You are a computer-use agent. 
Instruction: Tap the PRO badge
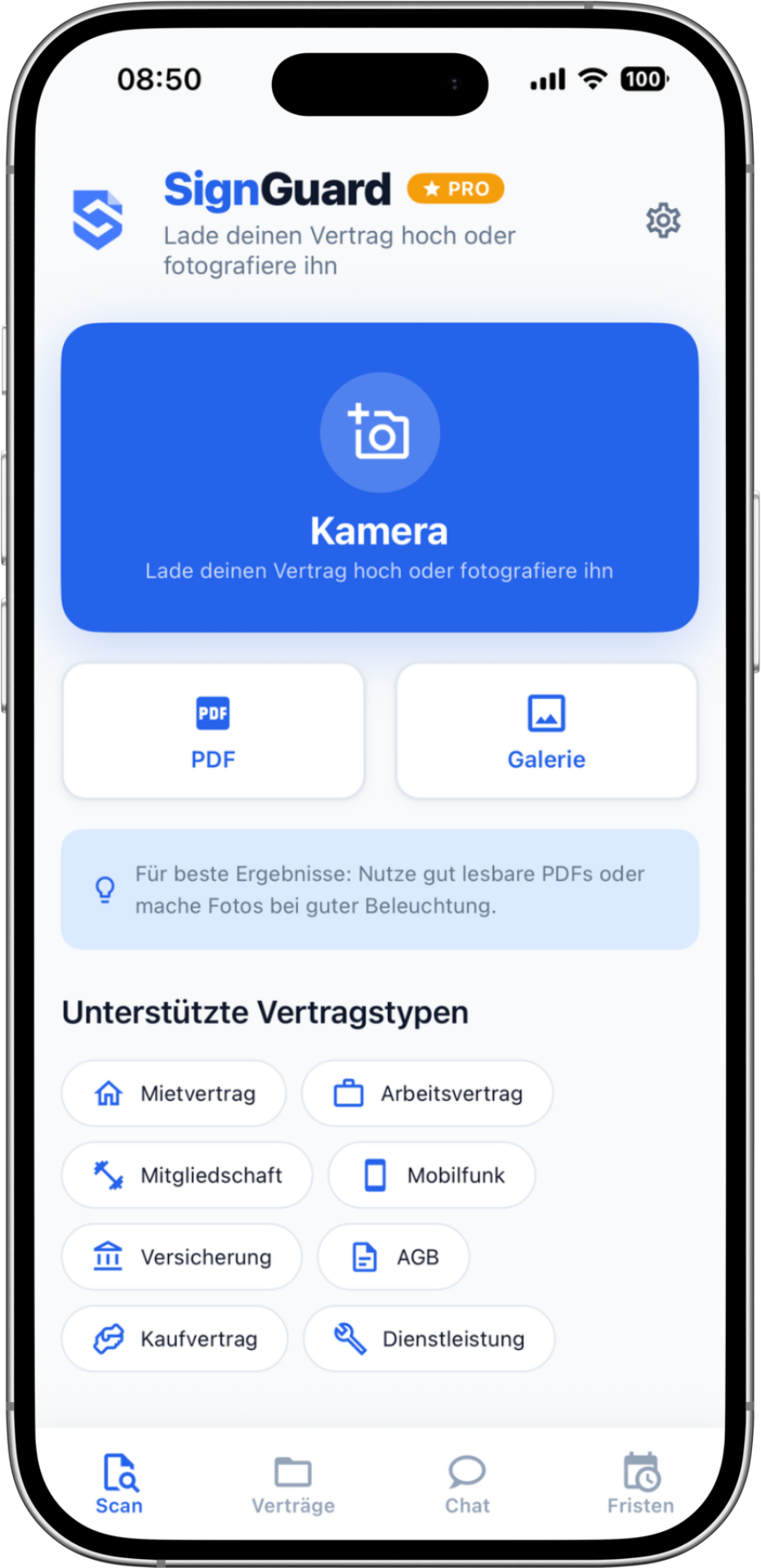click(456, 189)
